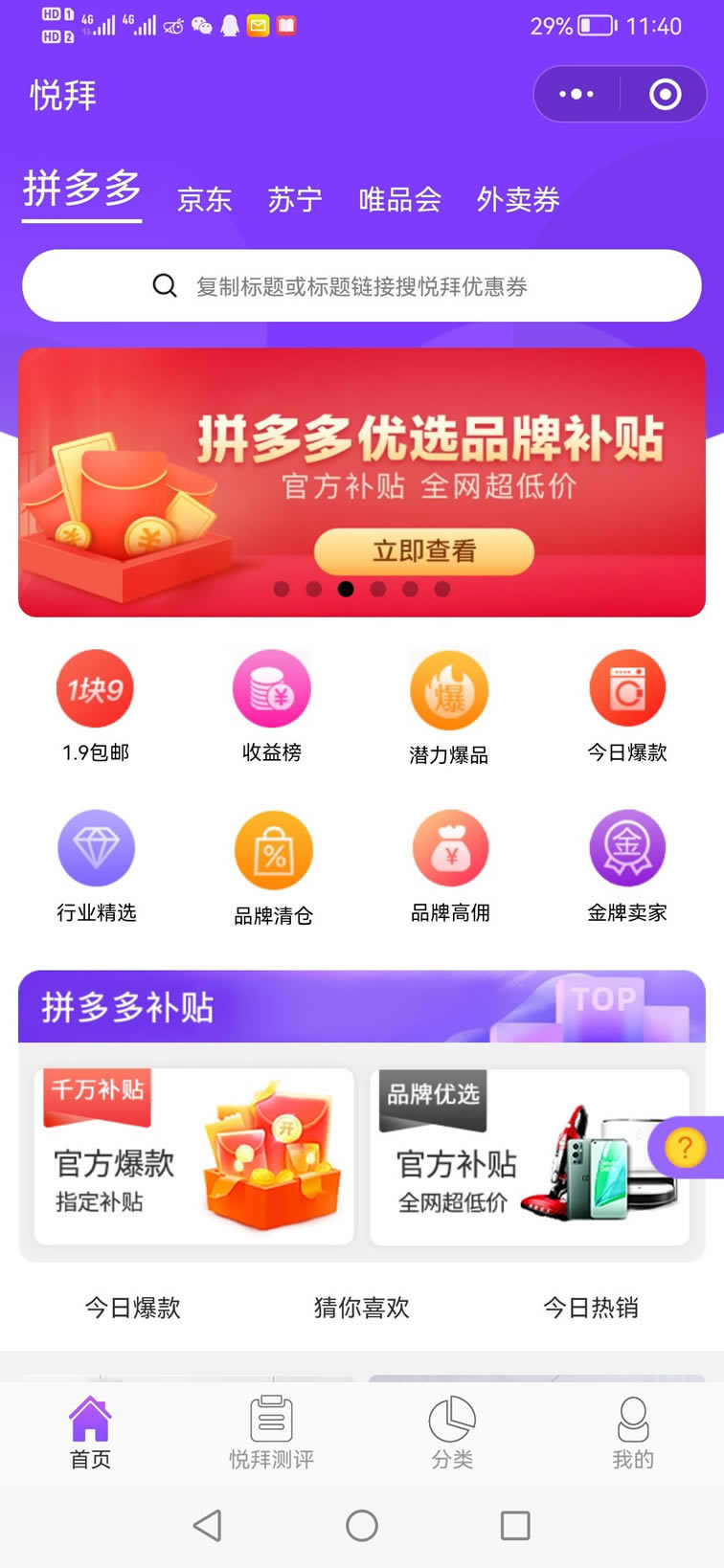Tap the floating help question mark button
The image size is (724, 1568).
(x=685, y=1147)
